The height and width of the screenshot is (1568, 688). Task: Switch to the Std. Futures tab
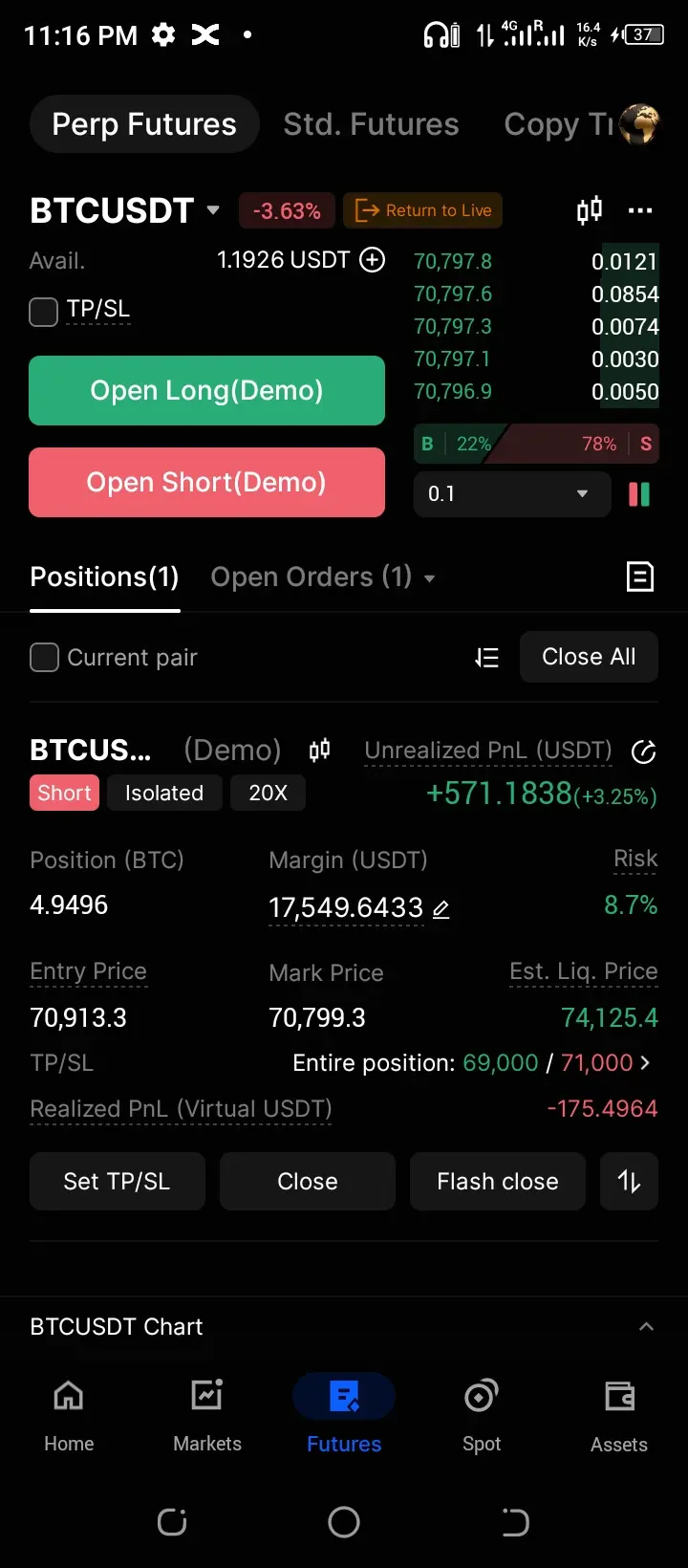point(371,124)
